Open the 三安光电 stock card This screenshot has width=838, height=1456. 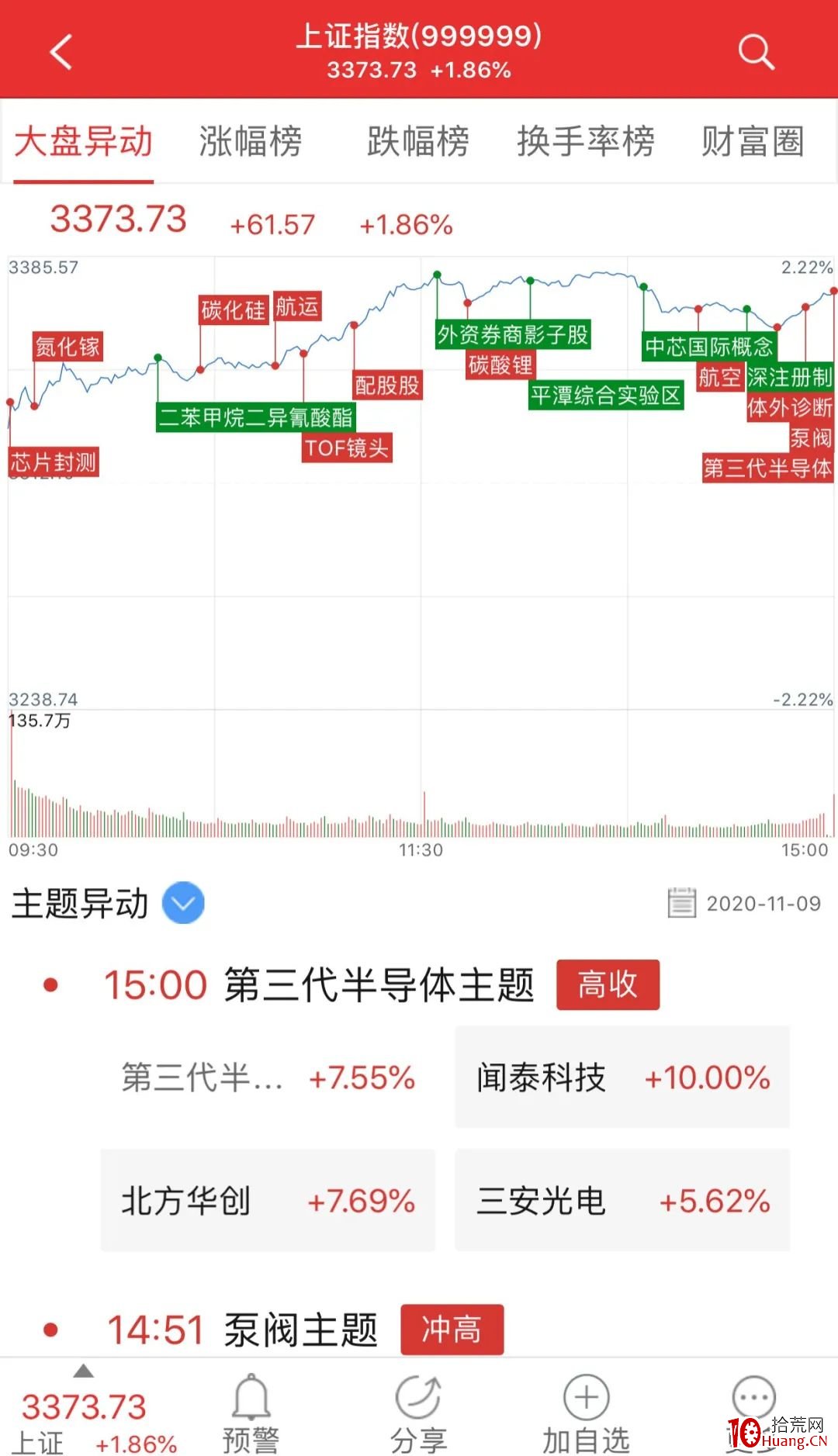pos(622,1200)
